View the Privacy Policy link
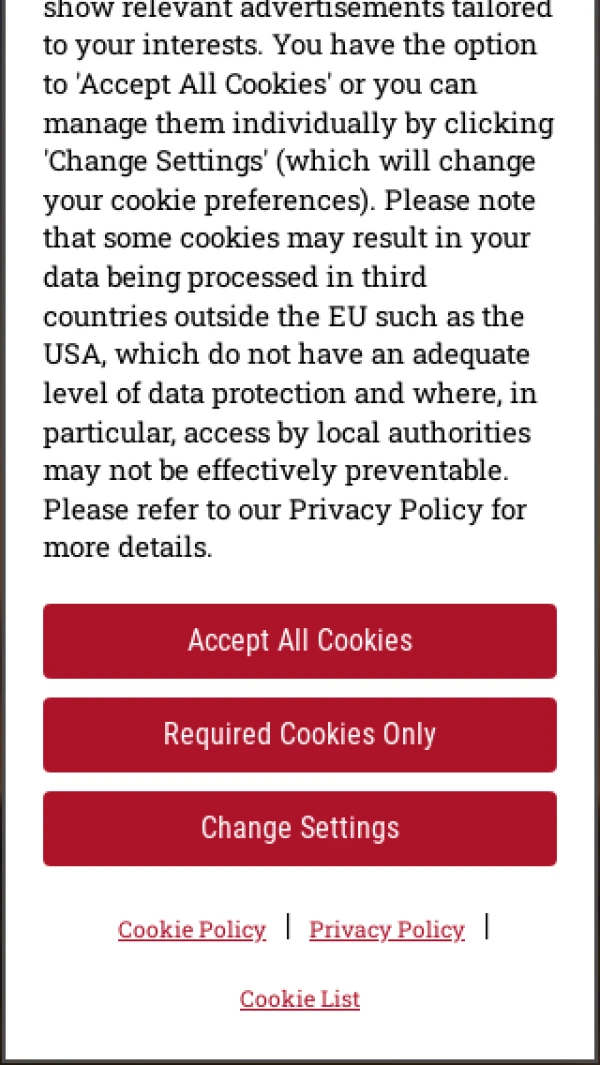The width and height of the screenshot is (600, 1065). pos(387,930)
